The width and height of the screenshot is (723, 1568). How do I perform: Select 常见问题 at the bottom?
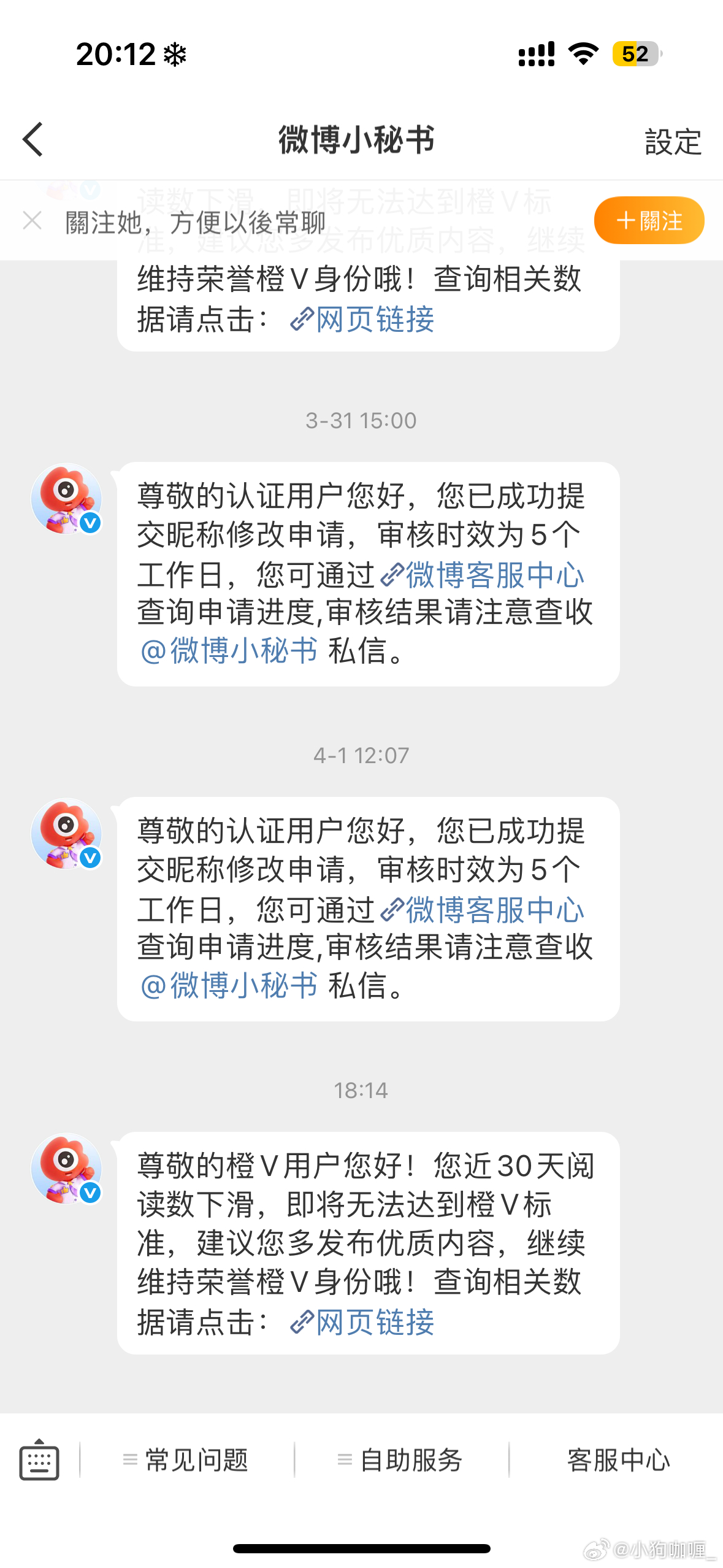[196, 1460]
